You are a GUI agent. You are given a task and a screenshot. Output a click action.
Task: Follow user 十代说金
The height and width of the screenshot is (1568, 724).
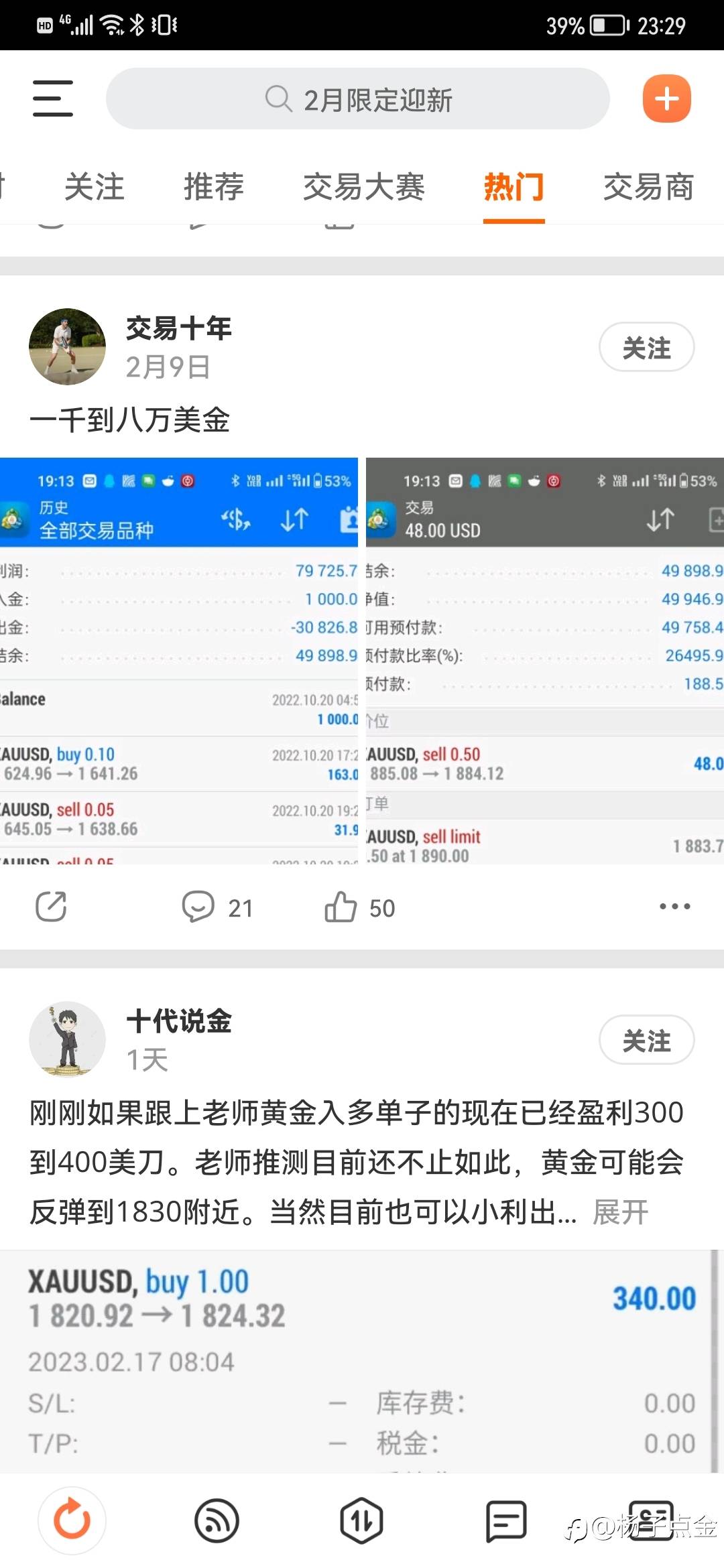click(x=646, y=1040)
